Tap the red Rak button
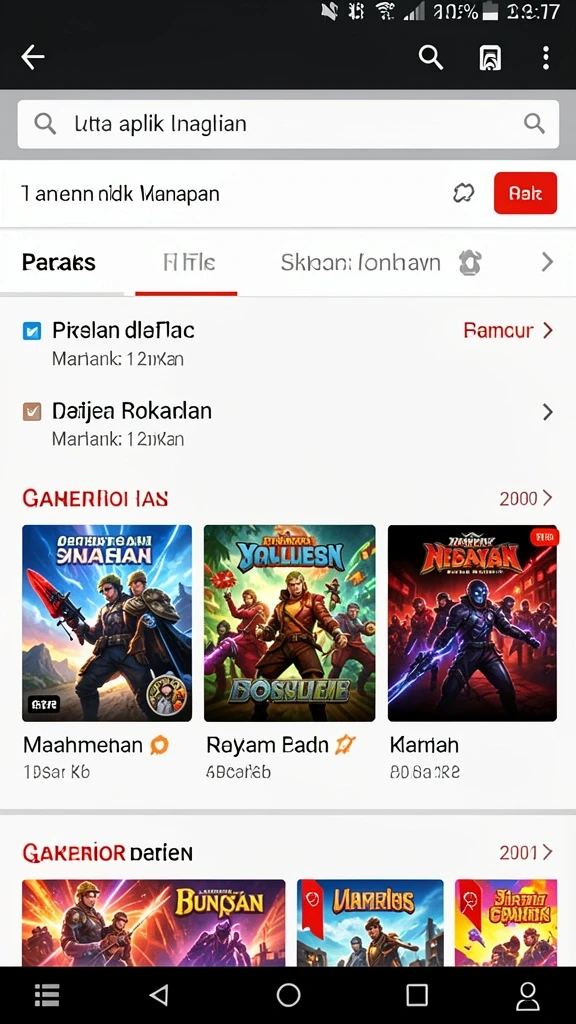576x1024 pixels. click(x=525, y=193)
